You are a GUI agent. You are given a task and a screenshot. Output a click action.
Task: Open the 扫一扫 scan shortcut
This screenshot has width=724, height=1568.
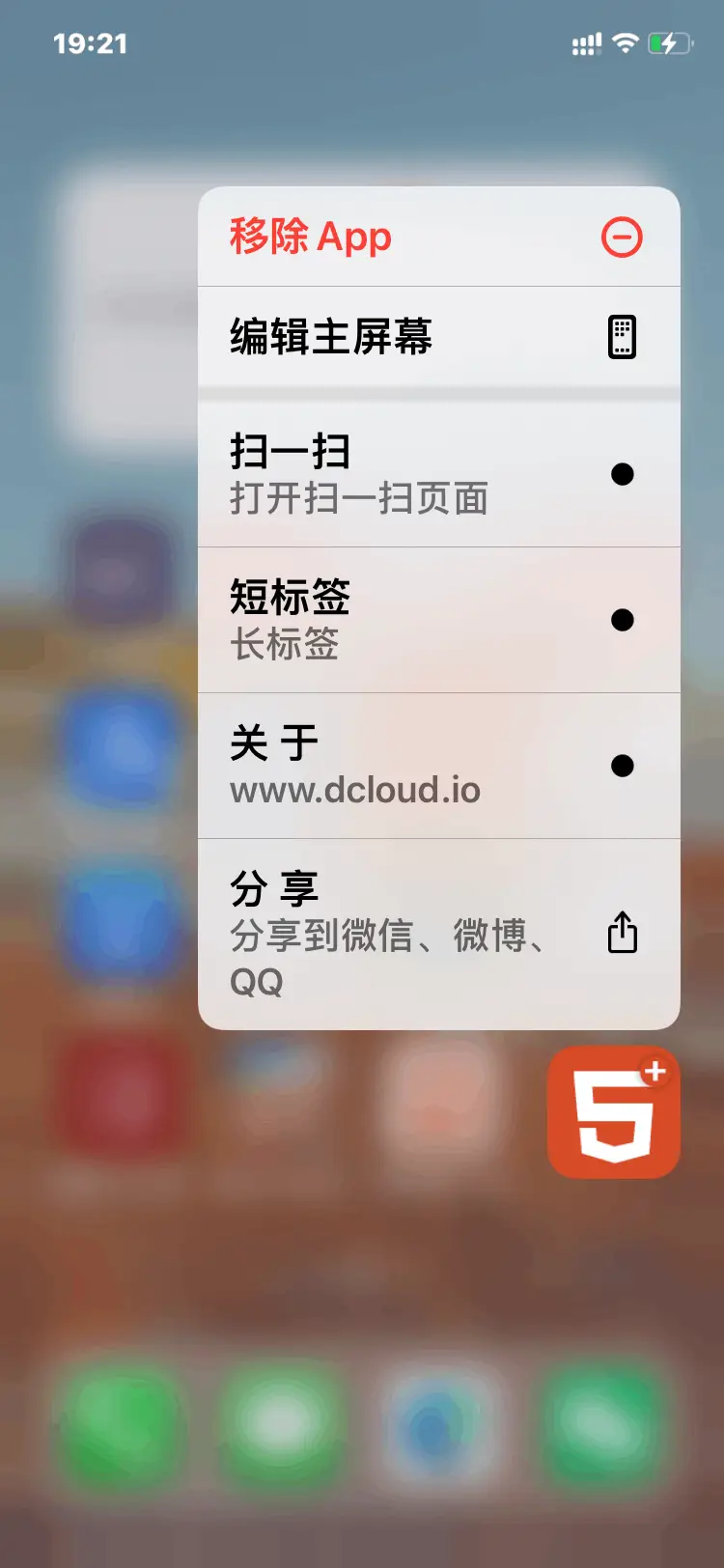tap(438, 474)
